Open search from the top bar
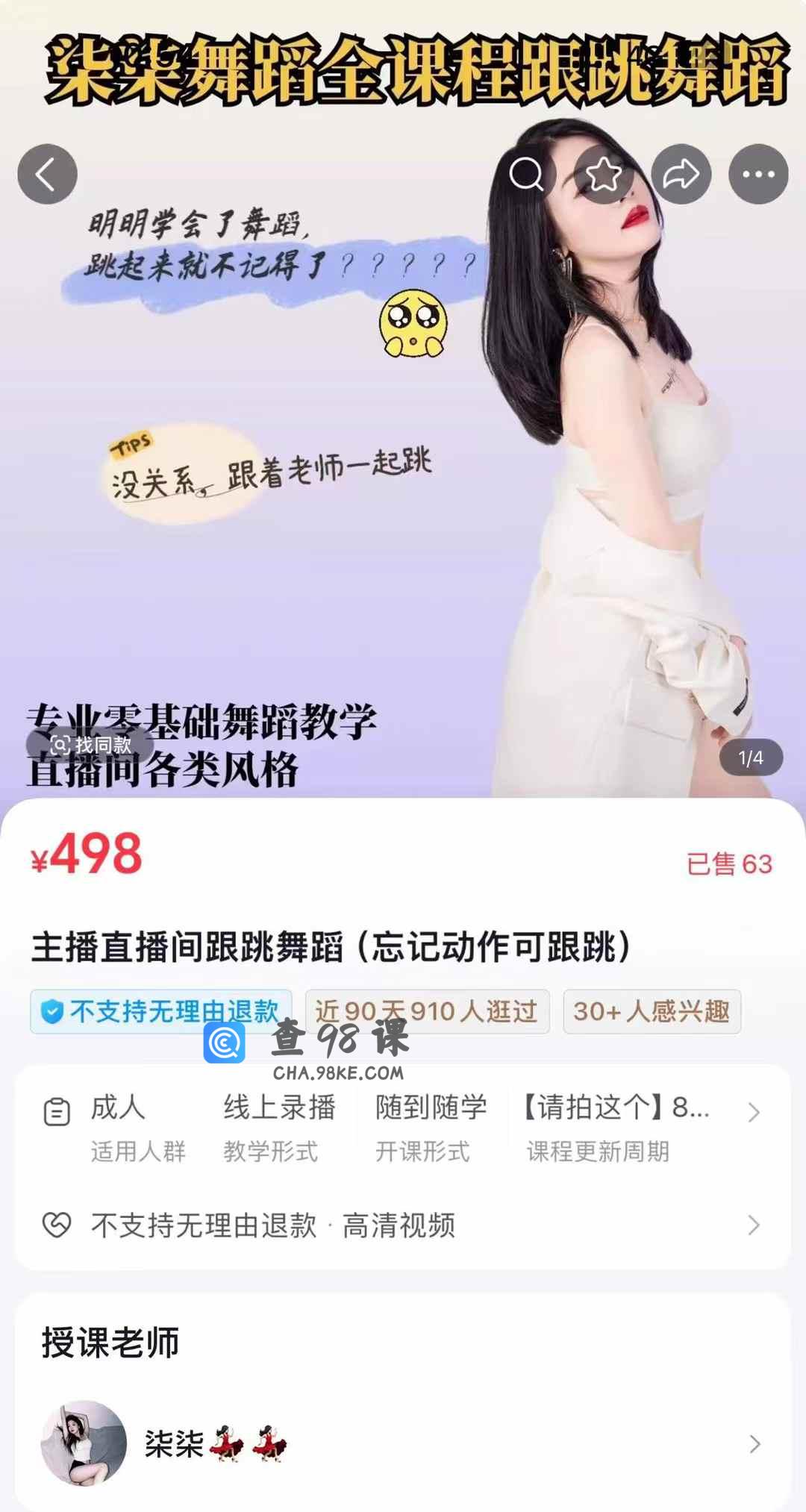The width and height of the screenshot is (806, 1512). click(527, 175)
